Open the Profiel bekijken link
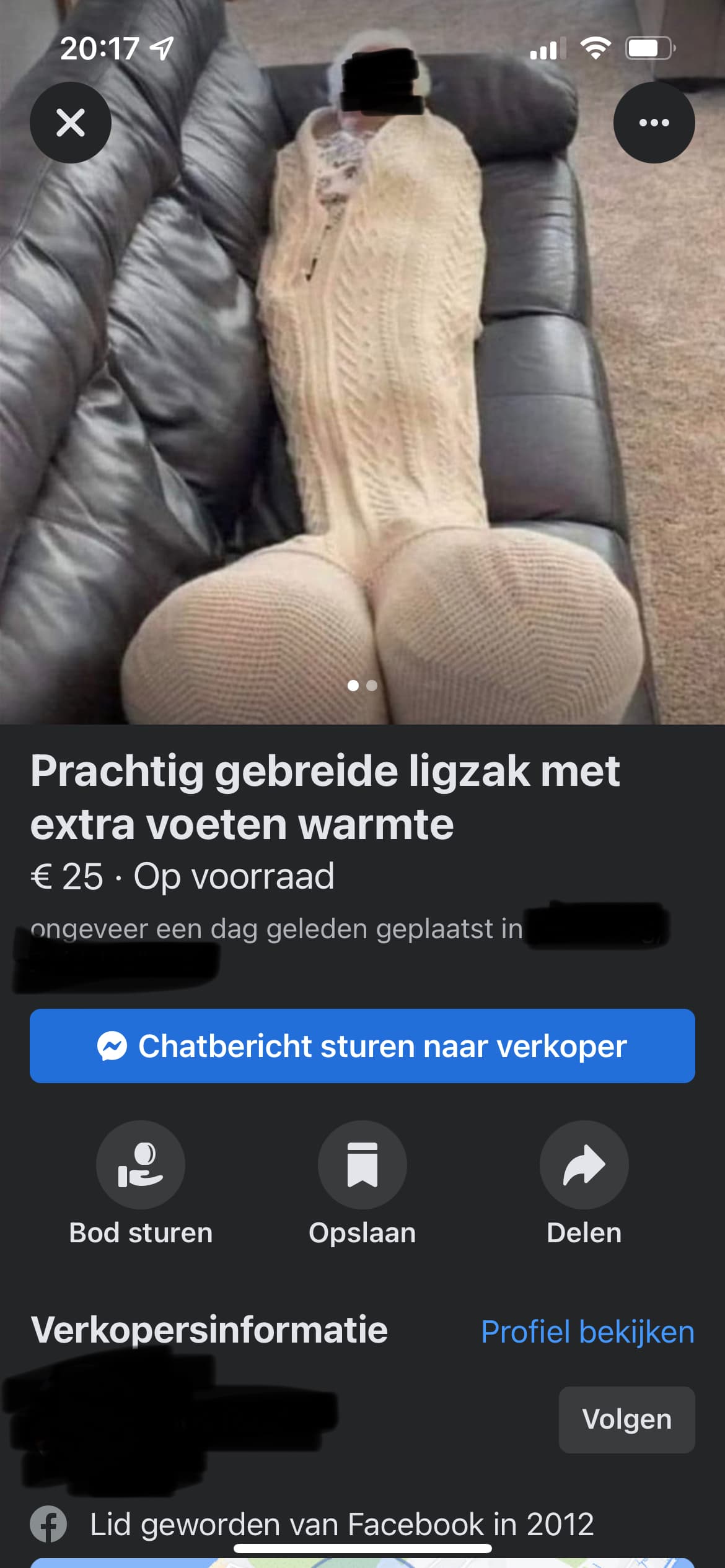725x1568 pixels. tap(587, 1331)
